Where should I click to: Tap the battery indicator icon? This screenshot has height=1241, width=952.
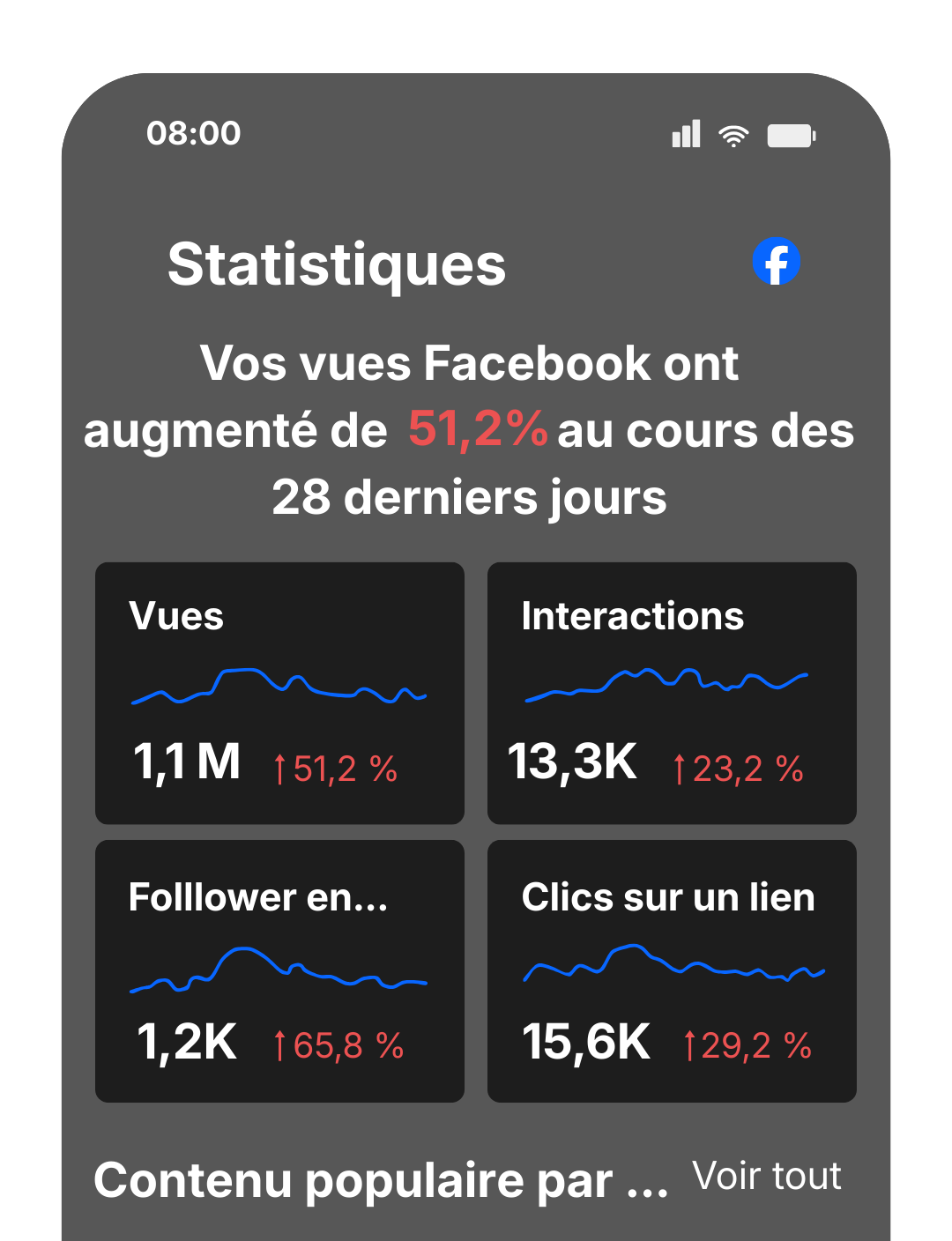pyautogui.click(x=791, y=134)
